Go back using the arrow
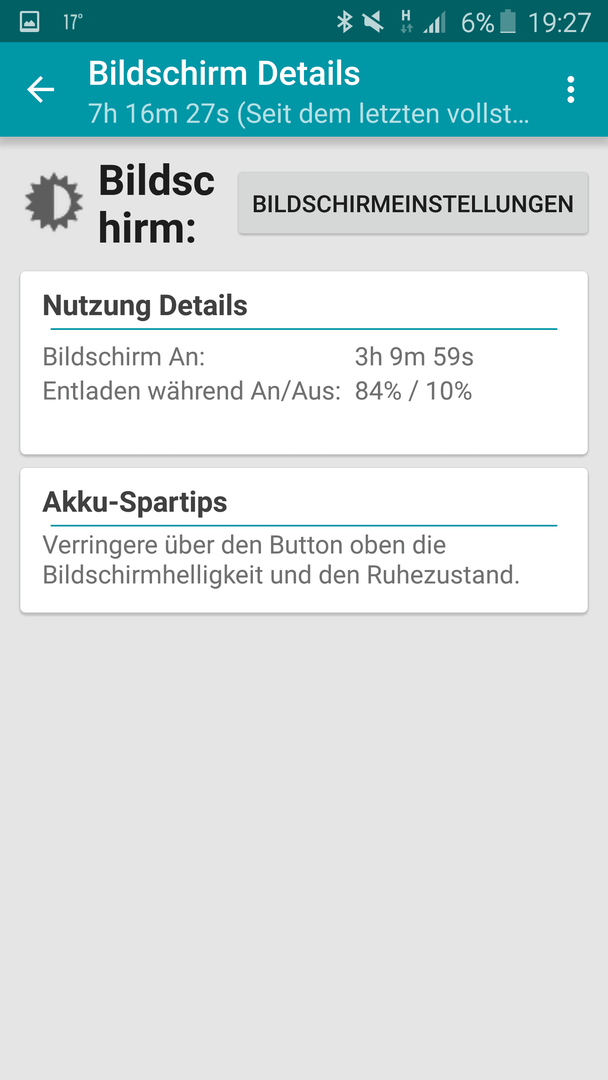Image resolution: width=608 pixels, height=1080 pixels. [x=41, y=90]
